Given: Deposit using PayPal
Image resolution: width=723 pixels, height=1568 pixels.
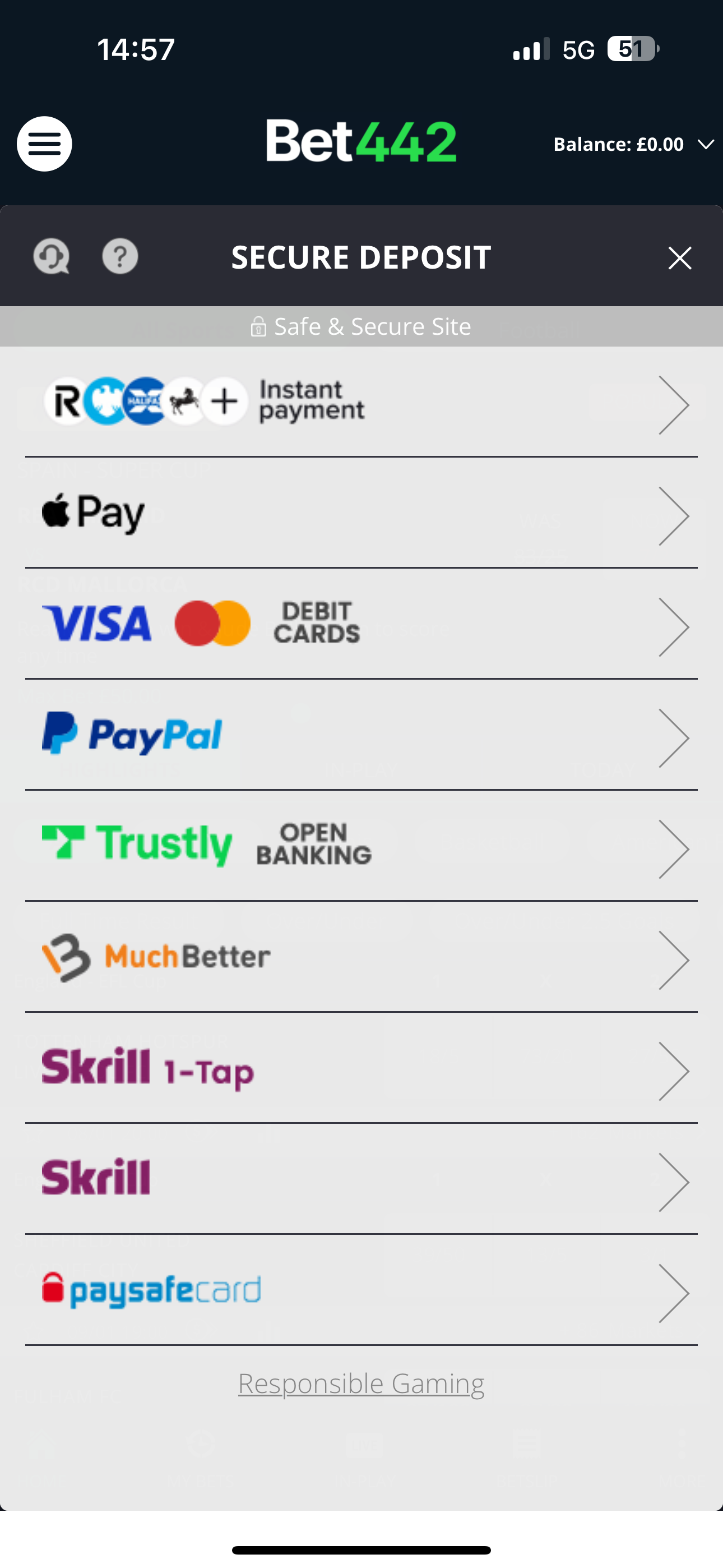Looking at the screenshot, I should click(x=361, y=736).
